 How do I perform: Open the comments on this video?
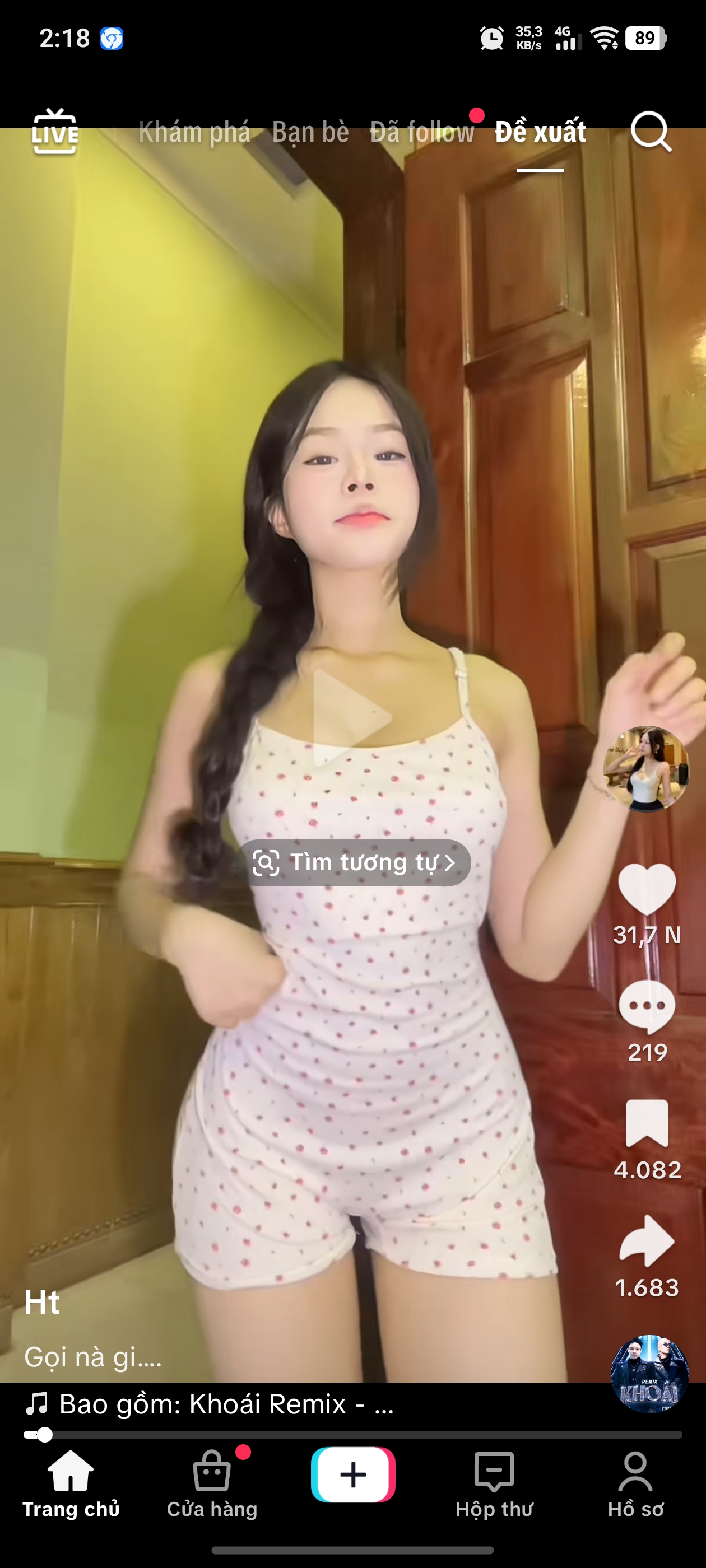[646, 1007]
